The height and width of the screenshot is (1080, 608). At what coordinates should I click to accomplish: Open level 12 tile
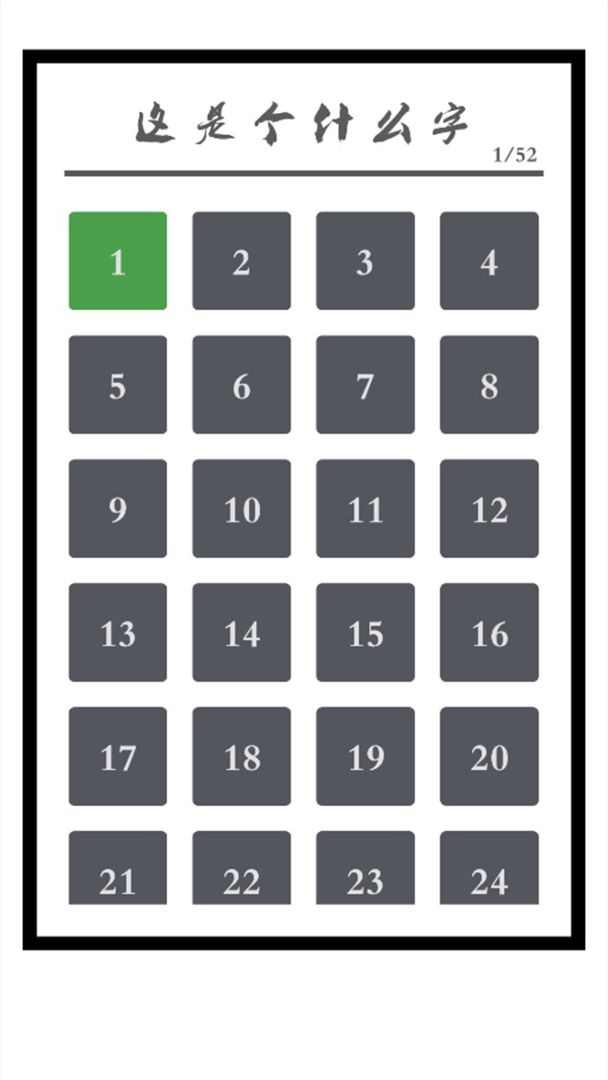(x=489, y=509)
